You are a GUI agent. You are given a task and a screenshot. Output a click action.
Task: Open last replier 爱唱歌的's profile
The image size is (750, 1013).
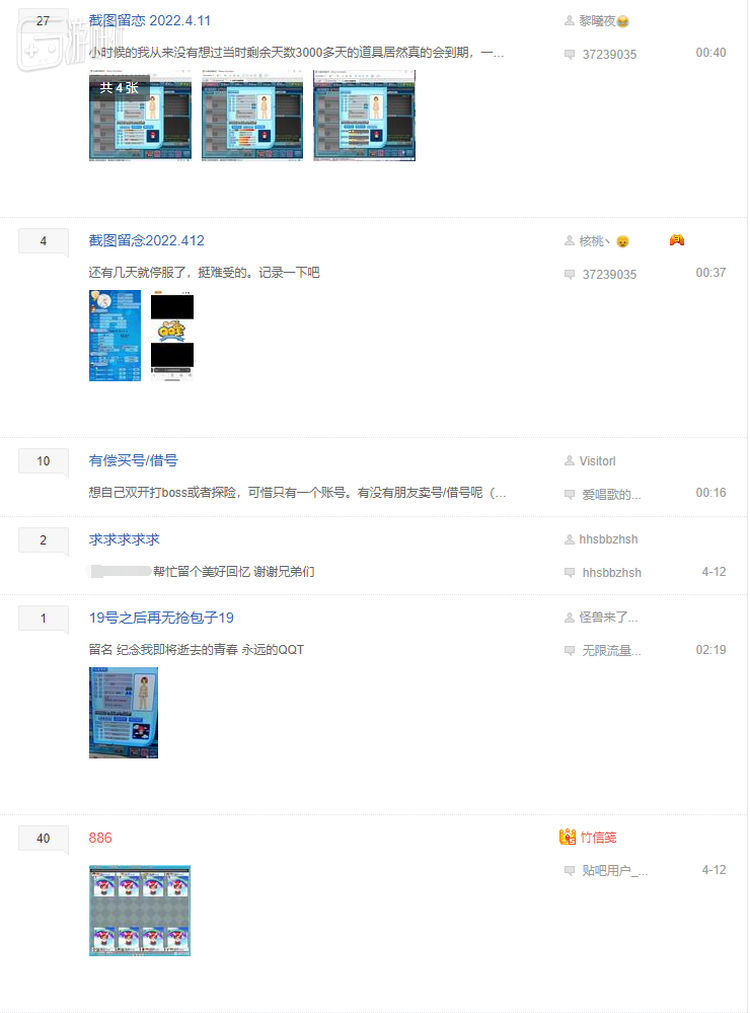click(x=611, y=494)
